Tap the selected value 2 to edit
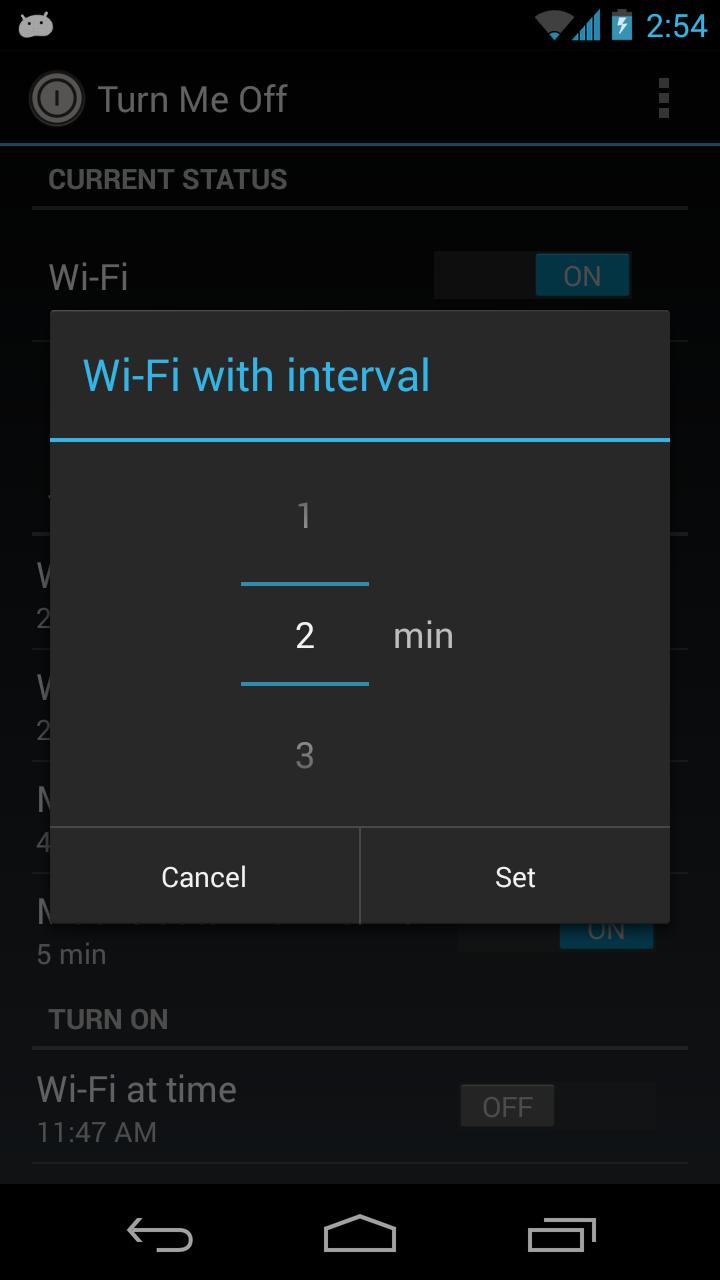720x1280 pixels. [x=305, y=636]
